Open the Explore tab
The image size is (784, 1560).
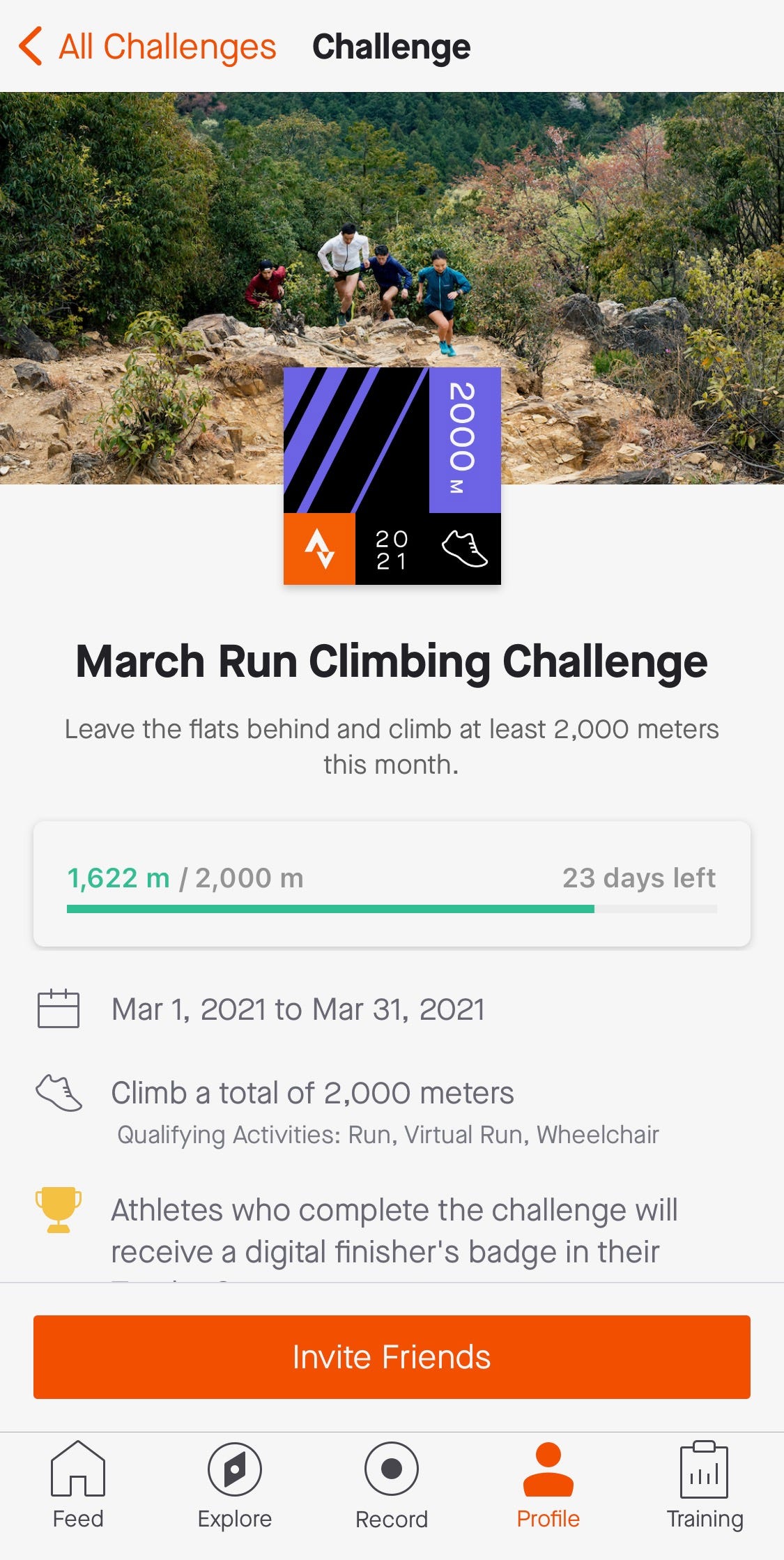pos(235,1485)
